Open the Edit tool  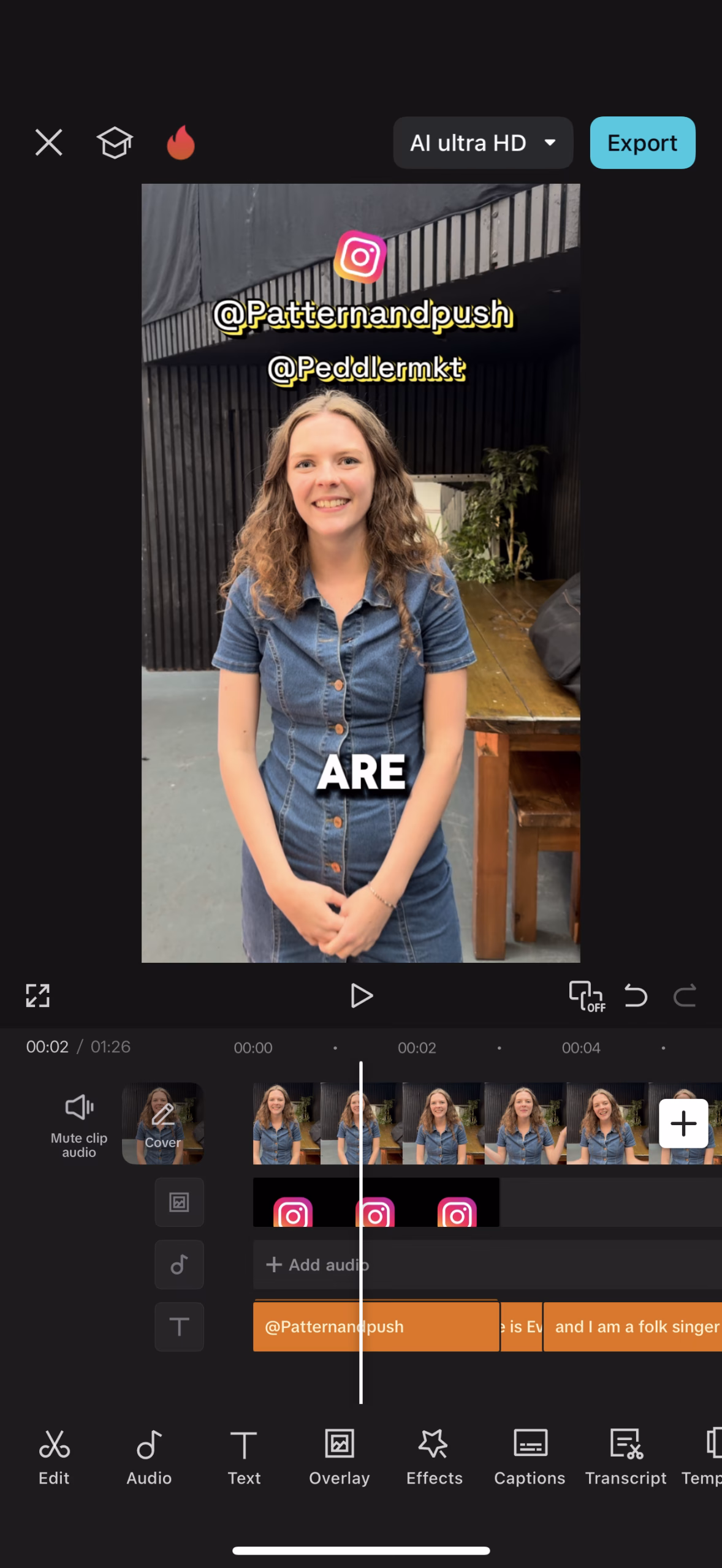pyautogui.click(x=54, y=1458)
